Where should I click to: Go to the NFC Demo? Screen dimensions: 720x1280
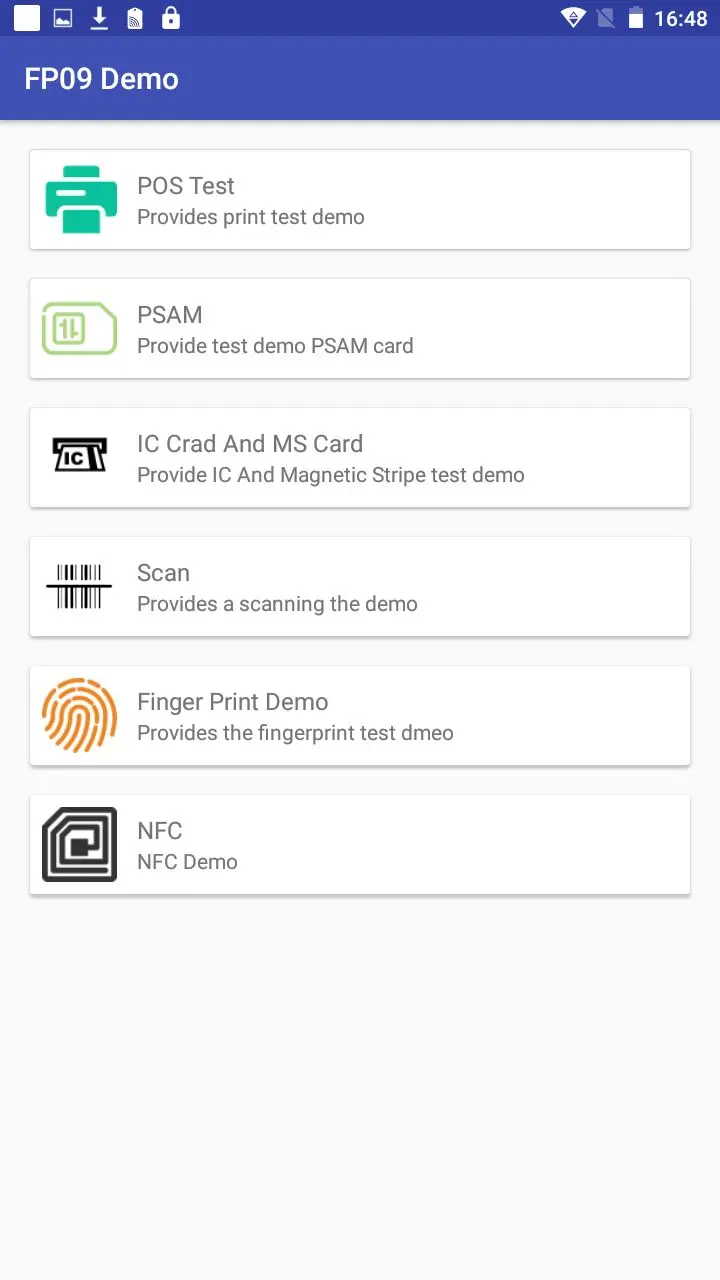(359, 845)
